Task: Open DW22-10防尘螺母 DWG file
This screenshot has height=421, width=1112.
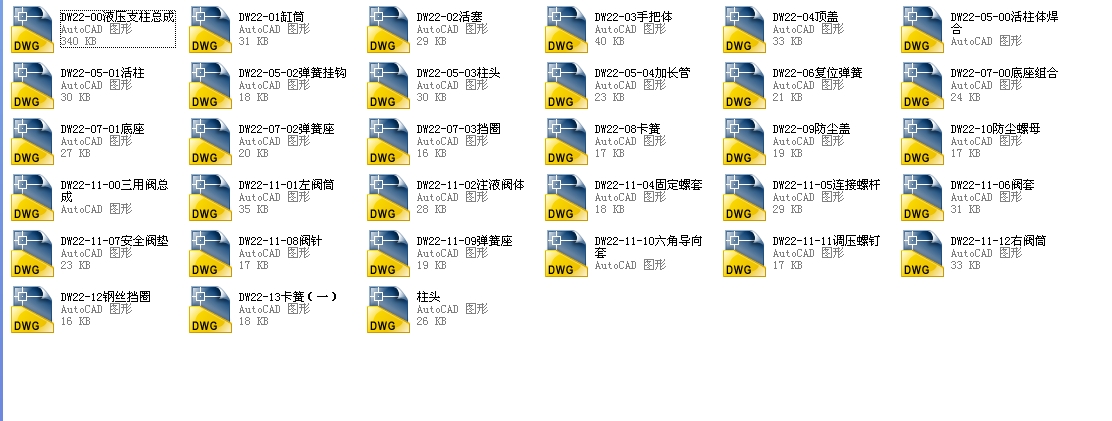Action: pyautogui.click(x=923, y=142)
